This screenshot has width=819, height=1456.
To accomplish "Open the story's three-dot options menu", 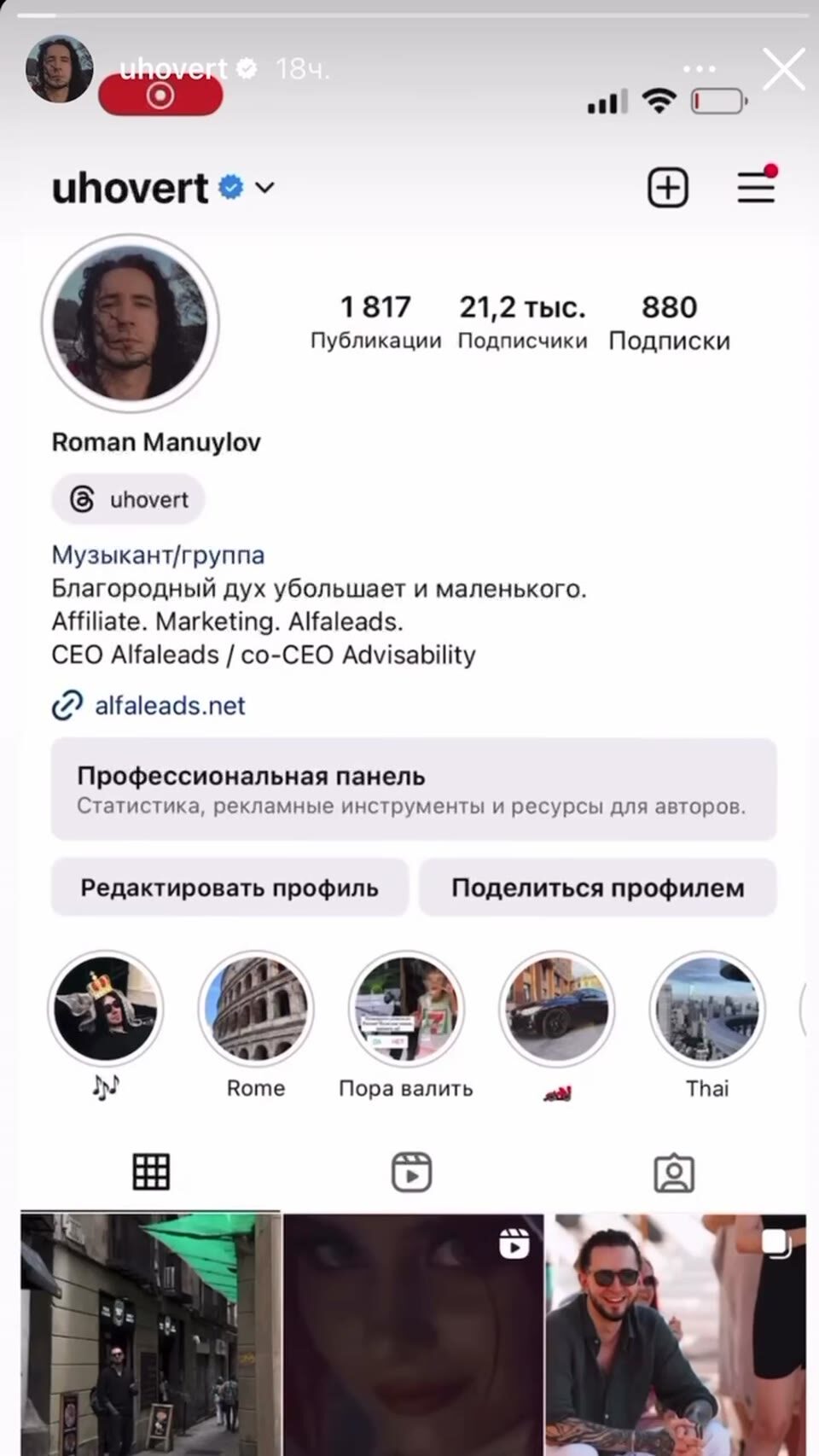I will click(700, 69).
